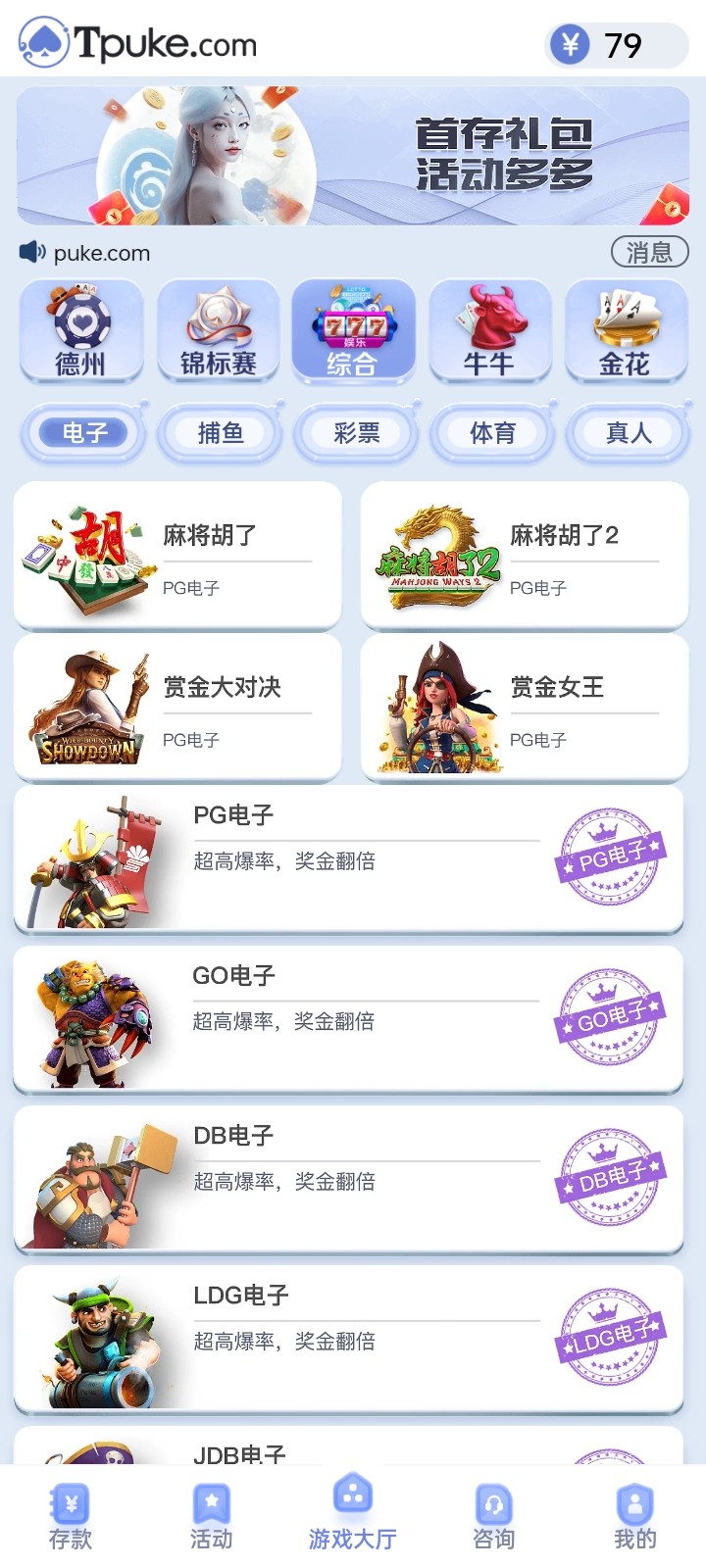Tap the 首存礼包 promotional banner
706x1568 pixels.
353,156
